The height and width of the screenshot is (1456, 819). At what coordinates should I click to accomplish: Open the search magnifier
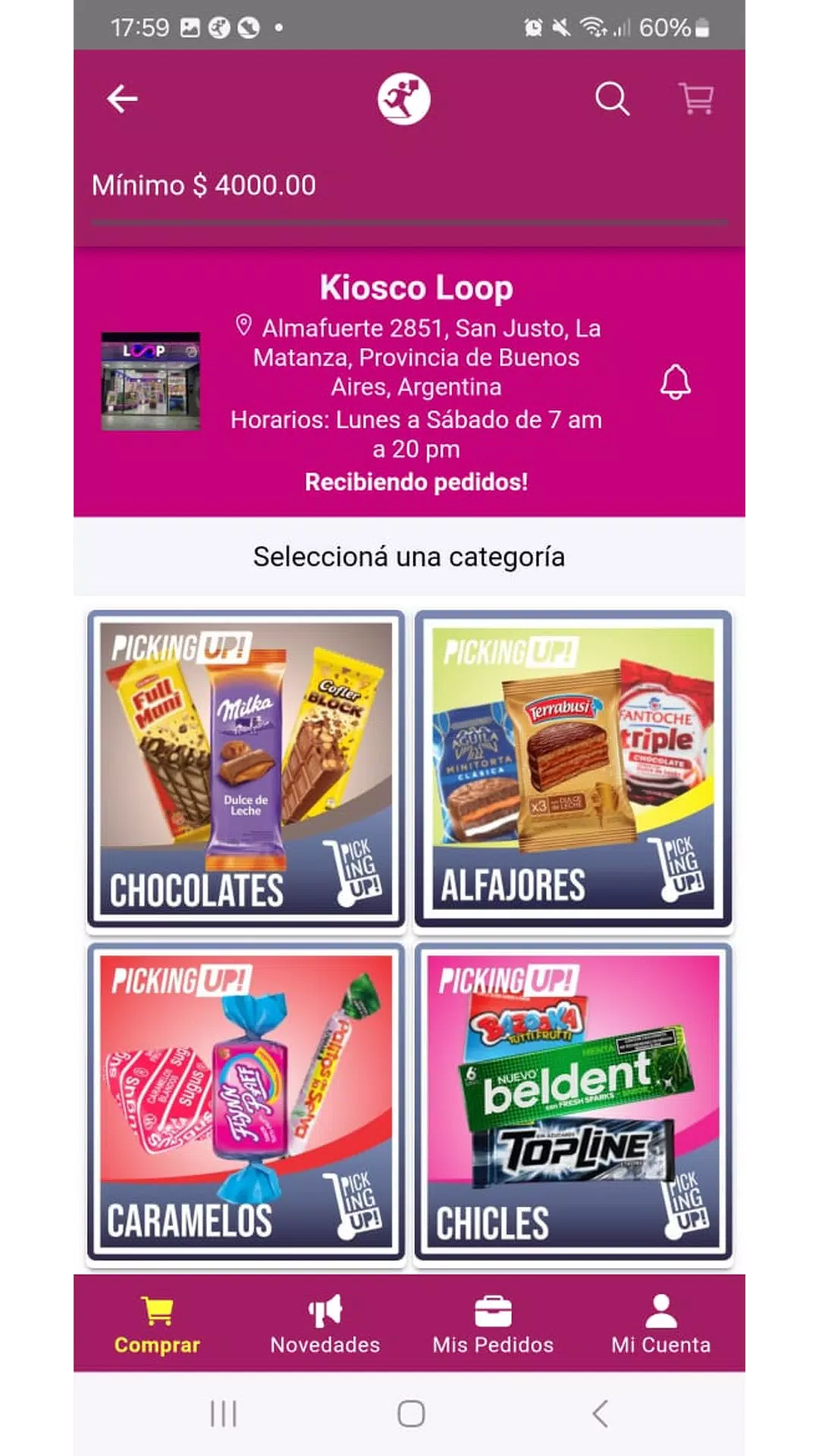tap(612, 99)
